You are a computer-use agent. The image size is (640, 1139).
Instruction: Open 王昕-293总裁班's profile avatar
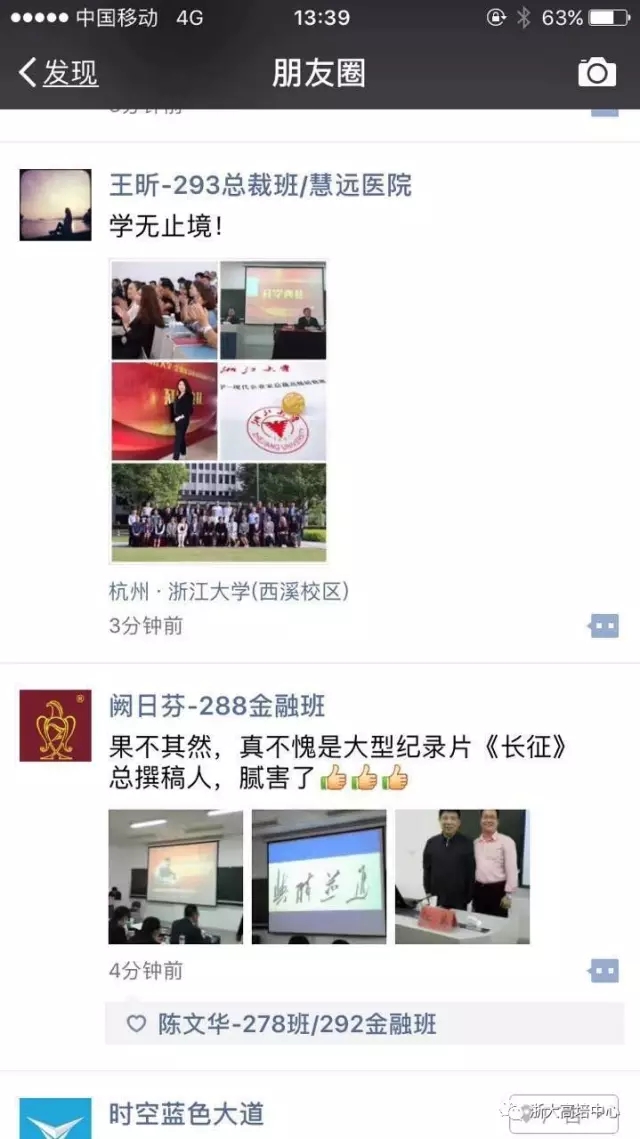[55, 204]
